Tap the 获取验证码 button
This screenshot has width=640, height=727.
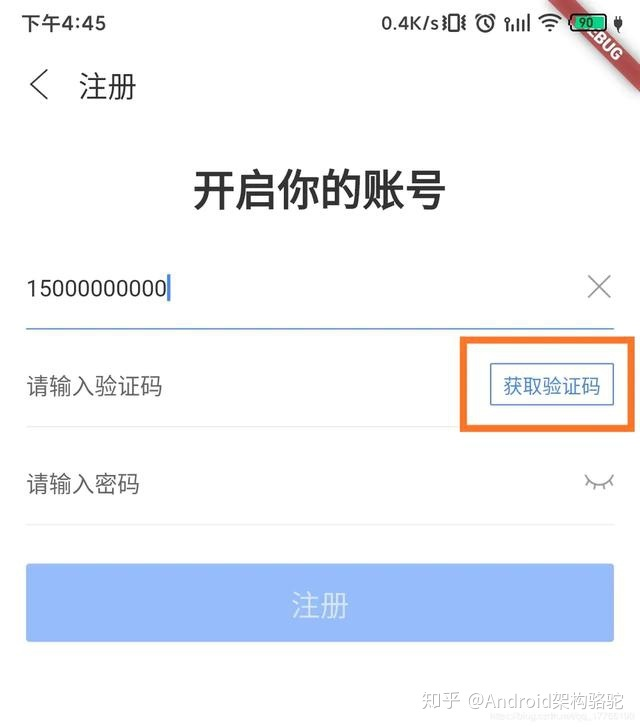[x=551, y=386]
